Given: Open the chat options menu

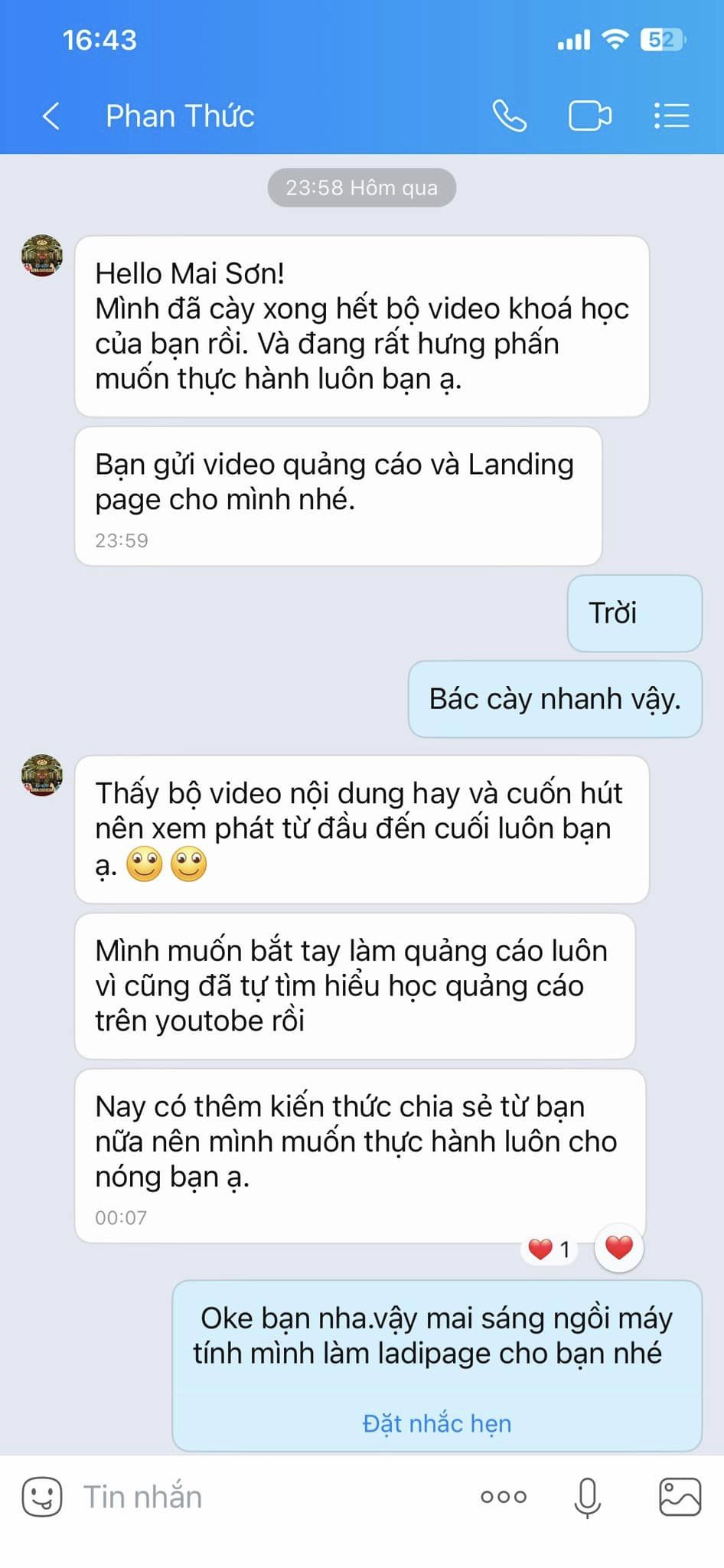Looking at the screenshot, I should coord(671,116).
